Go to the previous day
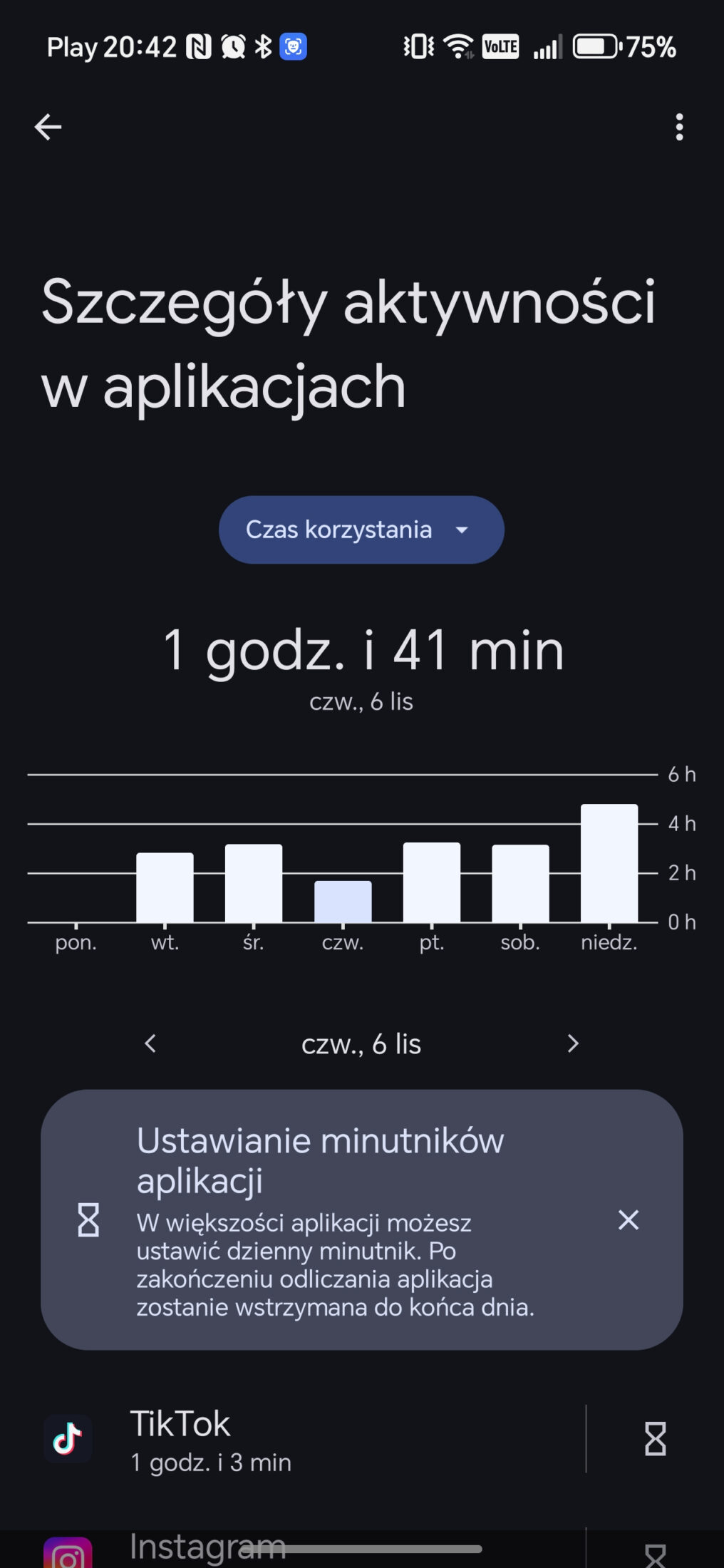 [150, 1044]
